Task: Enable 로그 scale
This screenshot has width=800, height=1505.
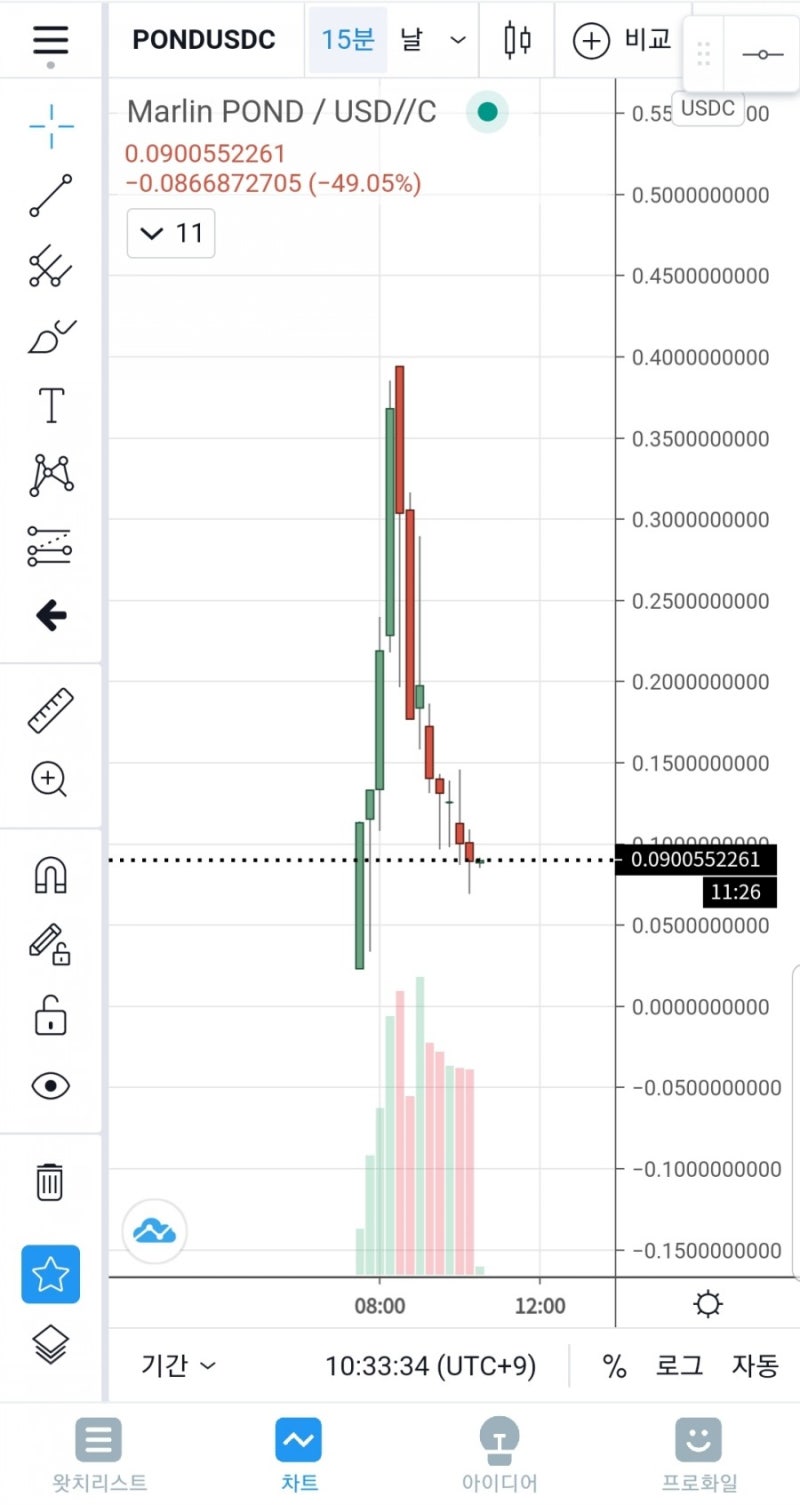Action: click(680, 1365)
